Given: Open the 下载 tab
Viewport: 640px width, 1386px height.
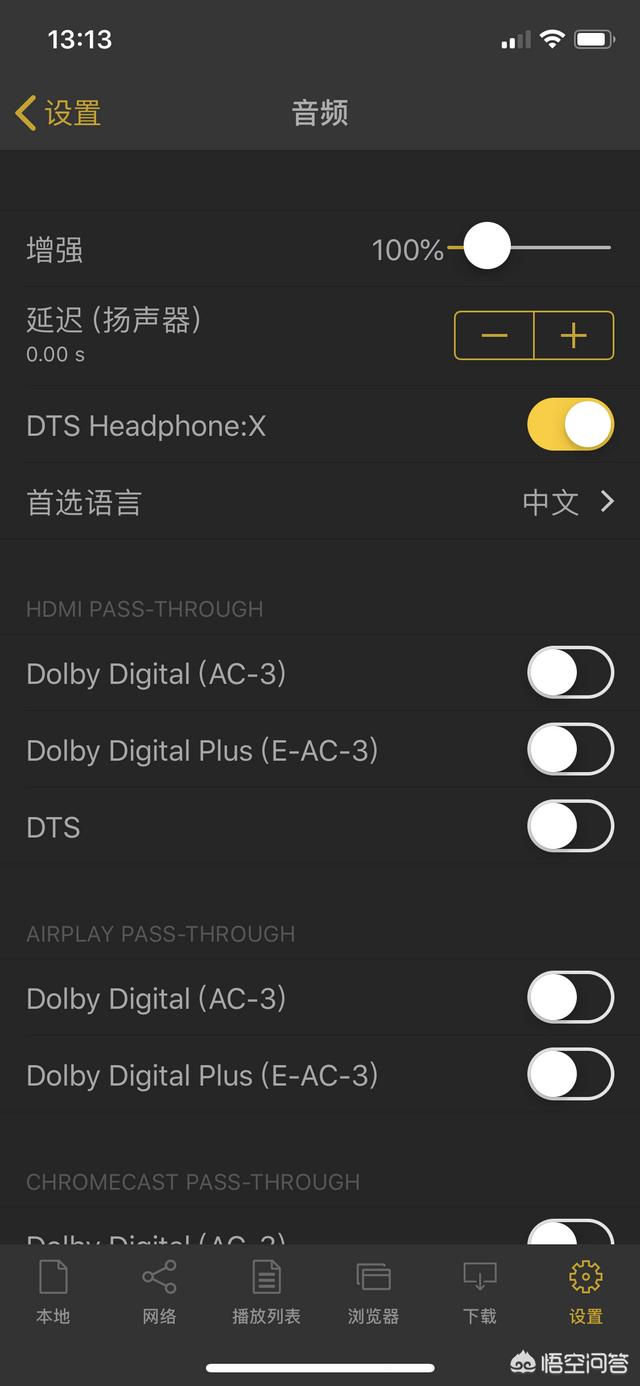Looking at the screenshot, I should tap(480, 1292).
